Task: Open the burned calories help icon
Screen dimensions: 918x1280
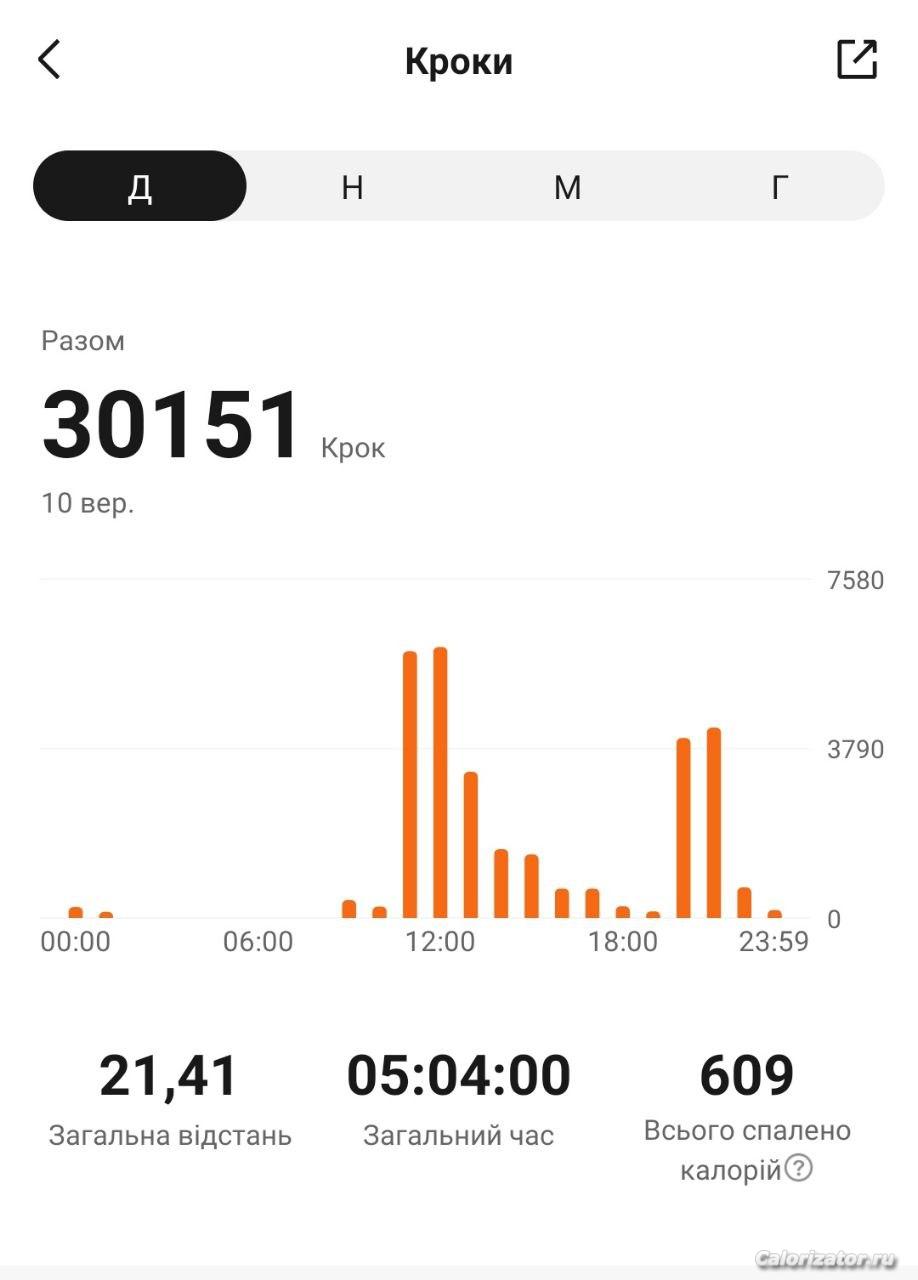Action: (798, 1167)
